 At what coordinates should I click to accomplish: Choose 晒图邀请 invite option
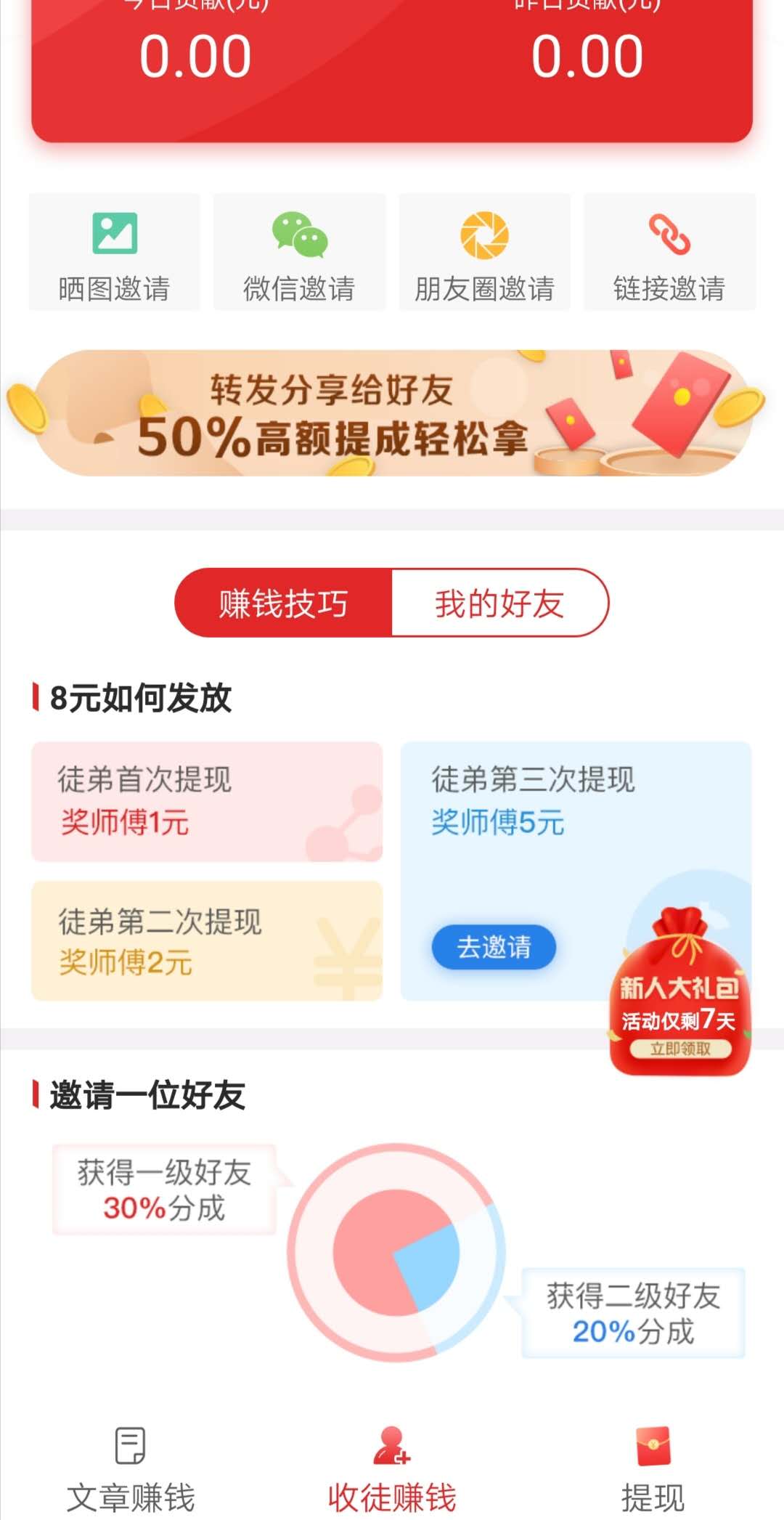[x=115, y=252]
